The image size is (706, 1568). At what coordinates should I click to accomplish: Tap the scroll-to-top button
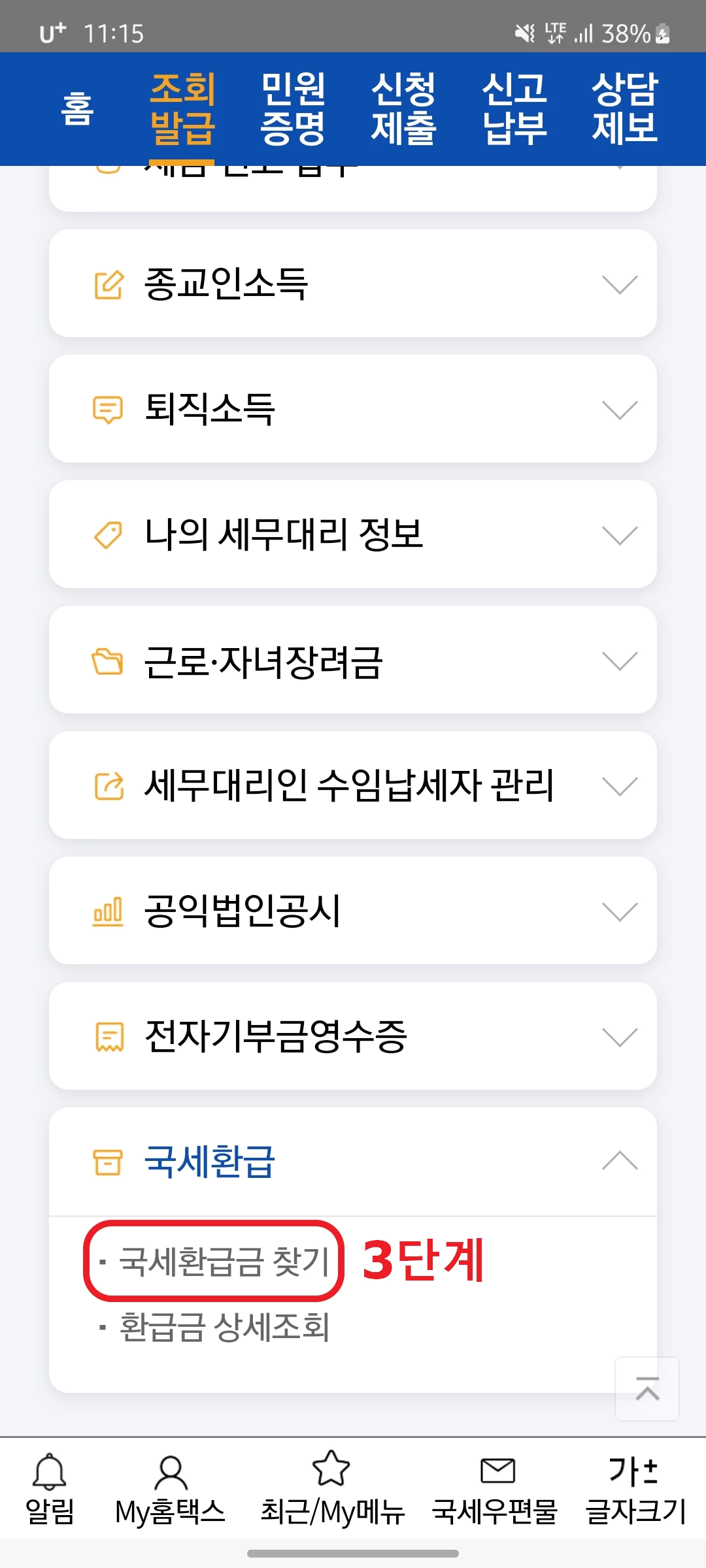point(646,1389)
